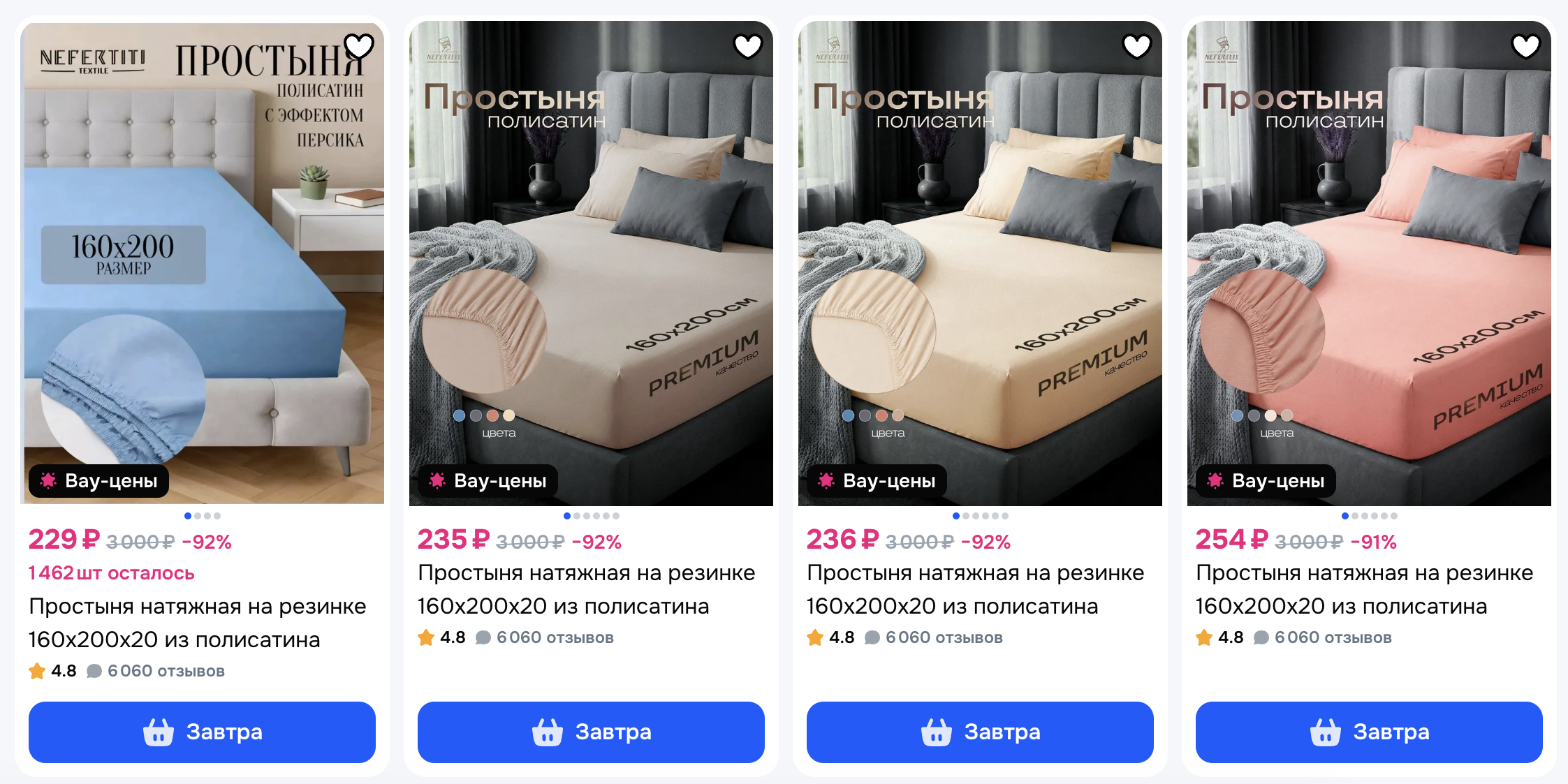Open the blue Nefertiti sheet product photo
Image resolution: width=1568 pixels, height=784 pixels.
202,265
